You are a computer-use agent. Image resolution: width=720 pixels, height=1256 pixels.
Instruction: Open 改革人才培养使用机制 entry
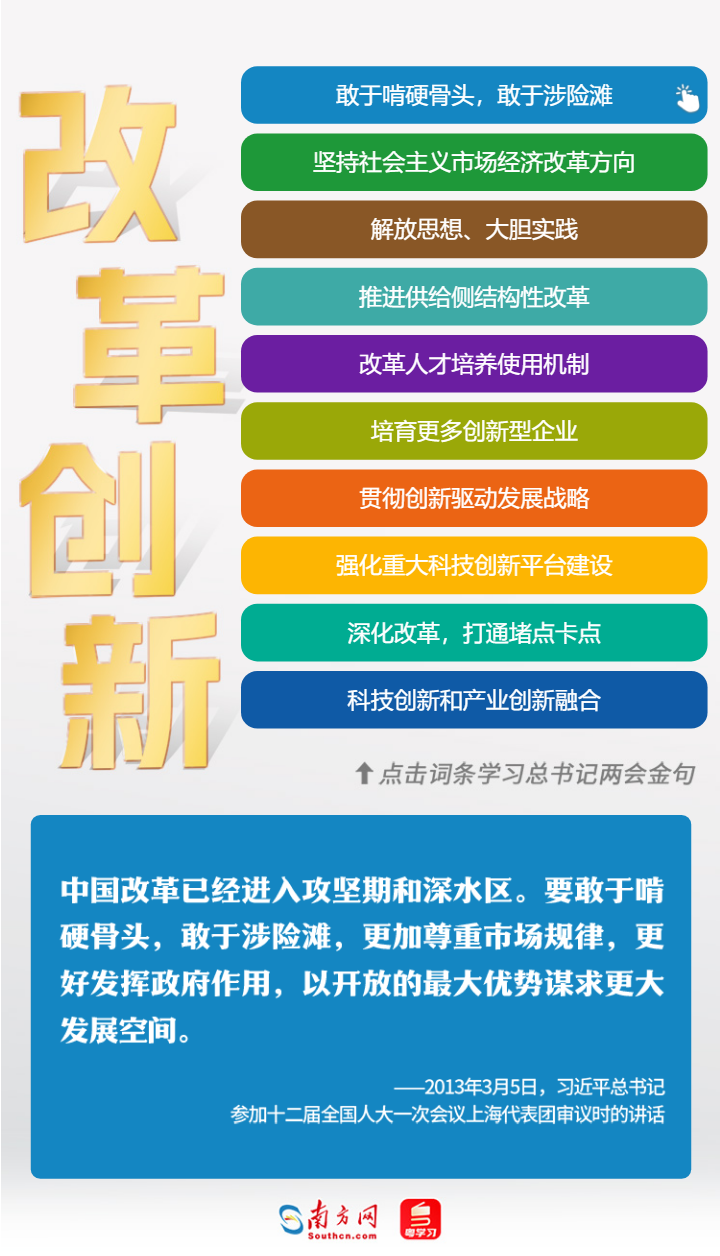pyautogui.click(x=473, y=364)
